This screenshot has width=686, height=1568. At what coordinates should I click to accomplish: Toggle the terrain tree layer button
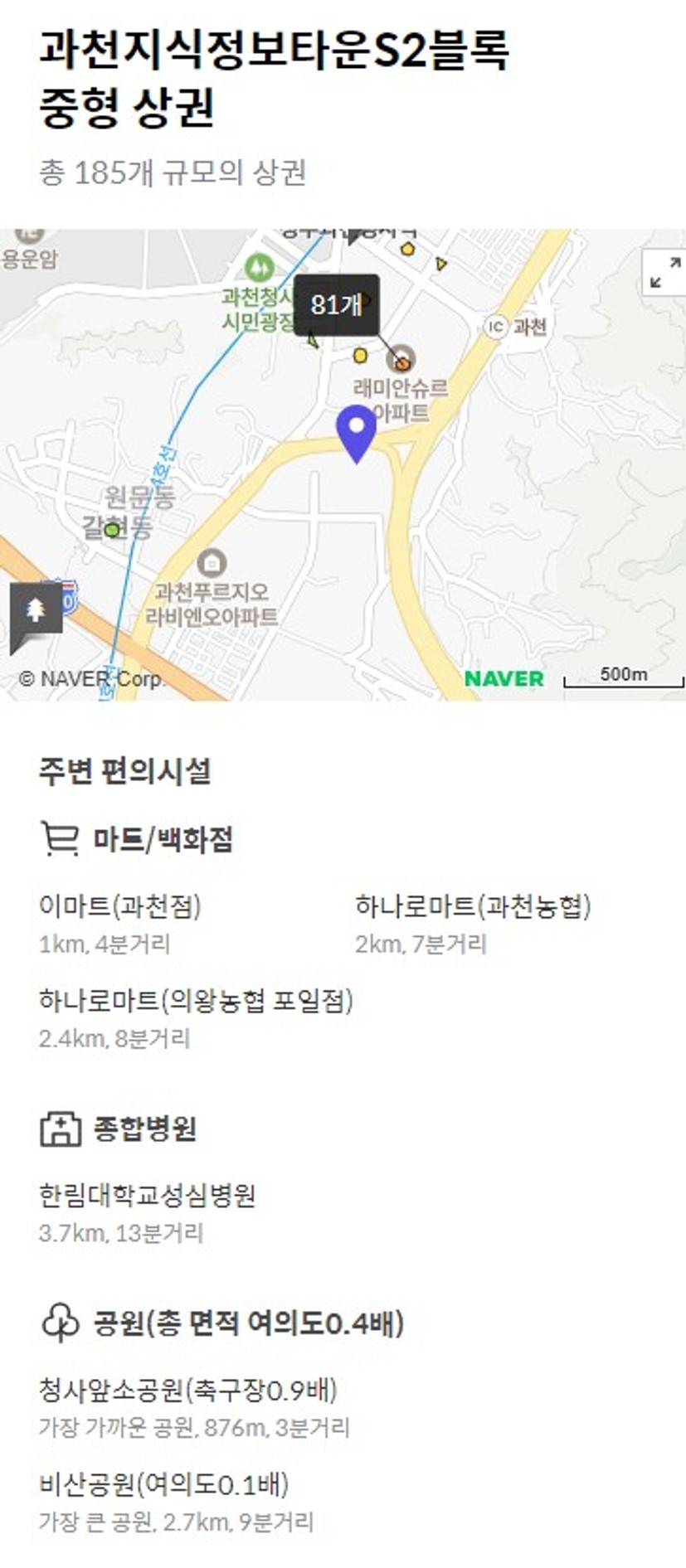tap(36, 610)
